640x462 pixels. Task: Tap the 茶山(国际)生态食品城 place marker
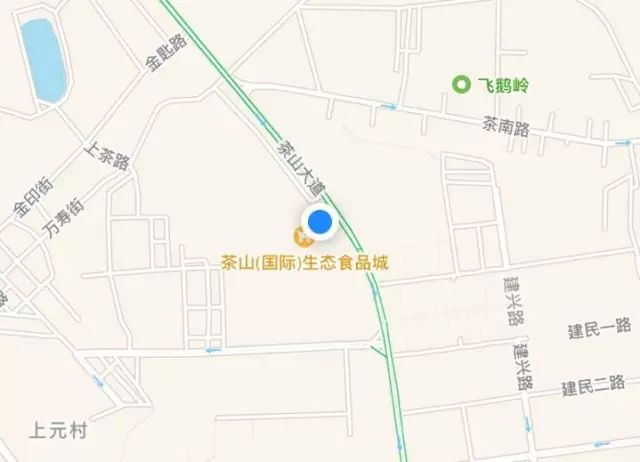pos(299,238)
